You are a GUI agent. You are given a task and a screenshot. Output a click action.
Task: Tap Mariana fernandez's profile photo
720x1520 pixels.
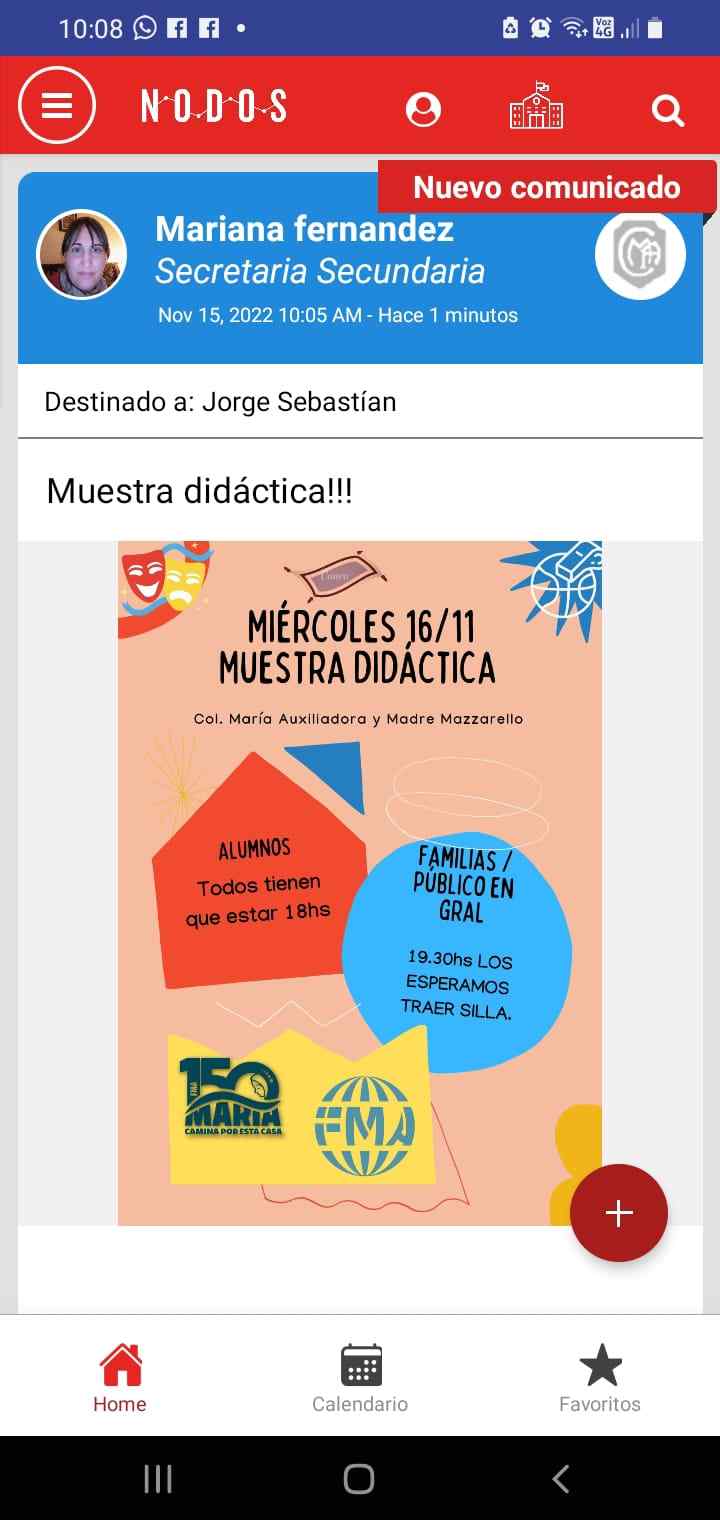[x=82, y=254]
